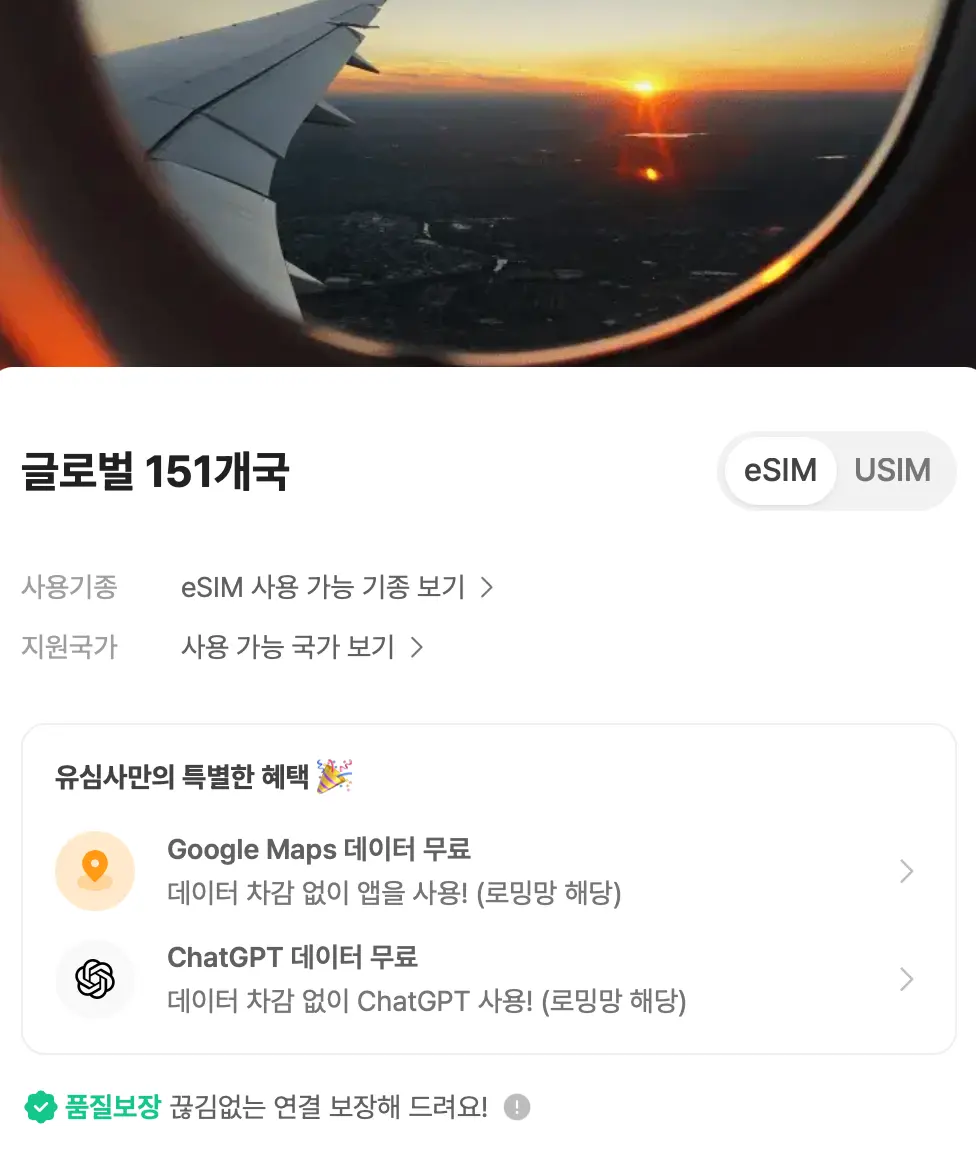Select the eSIM option

(x=780, y=471)
